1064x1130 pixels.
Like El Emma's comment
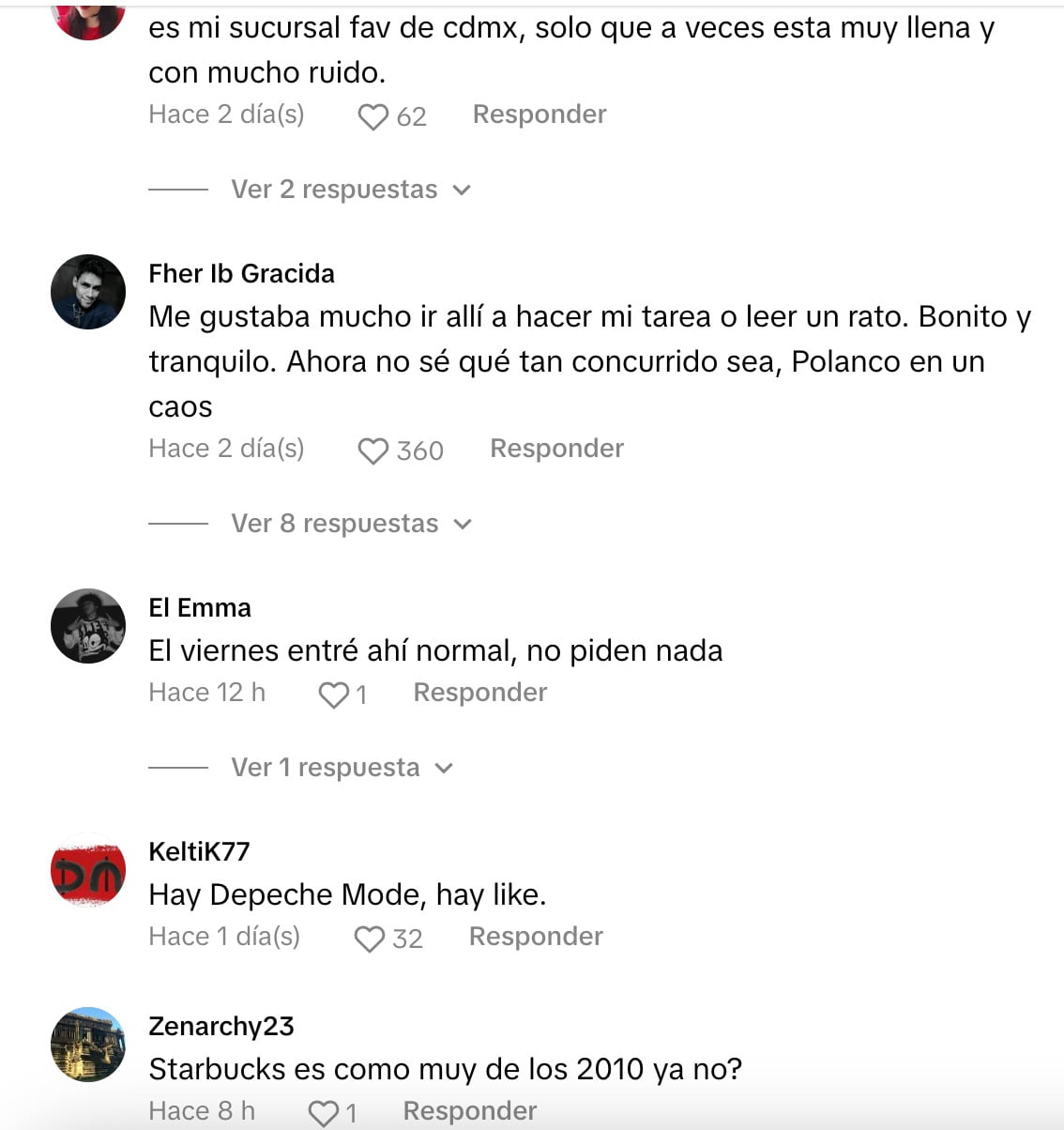[334, 695]
